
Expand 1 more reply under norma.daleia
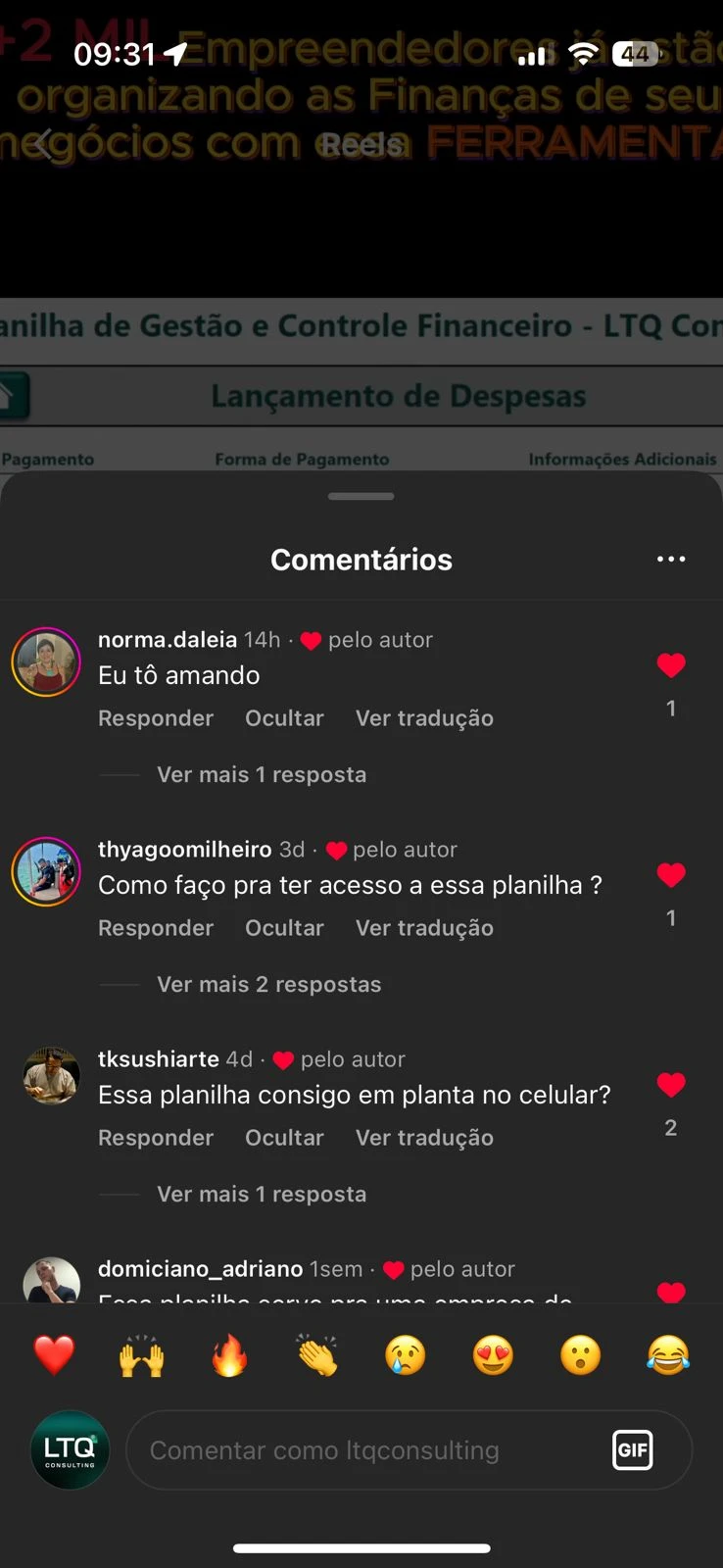[261, 774]
